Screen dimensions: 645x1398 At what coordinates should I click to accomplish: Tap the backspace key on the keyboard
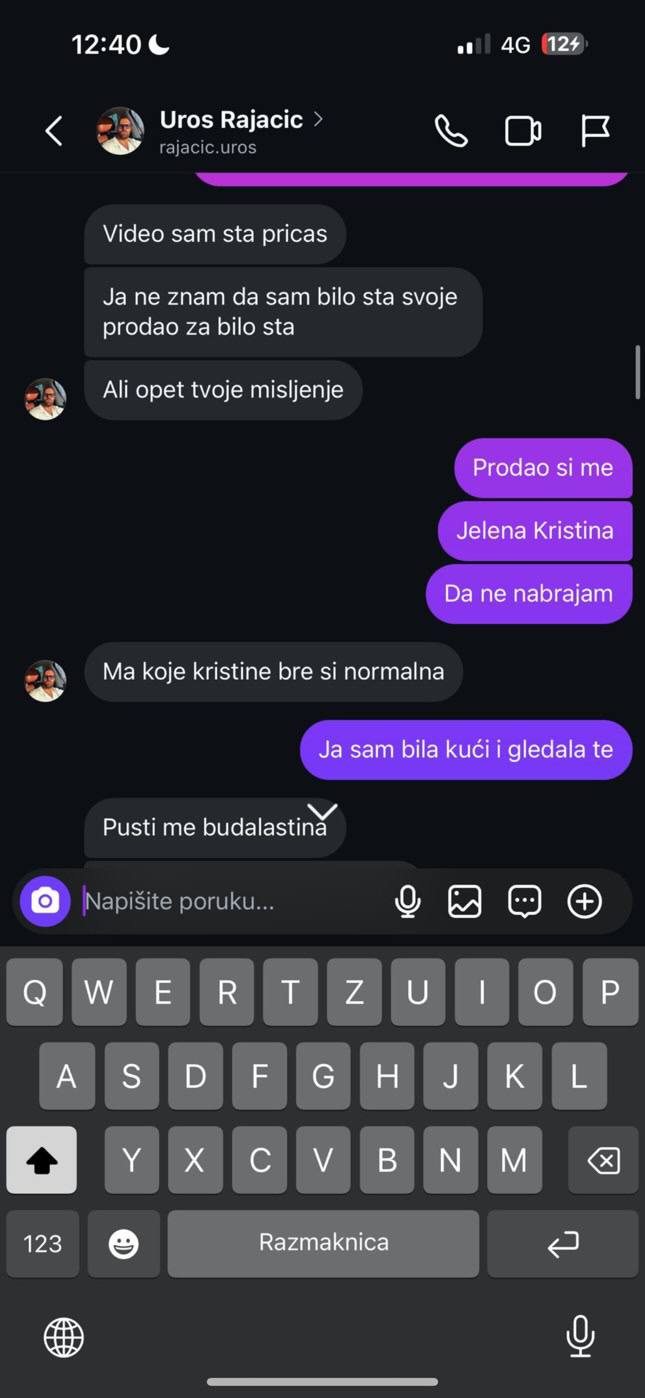click(603, 1160)
